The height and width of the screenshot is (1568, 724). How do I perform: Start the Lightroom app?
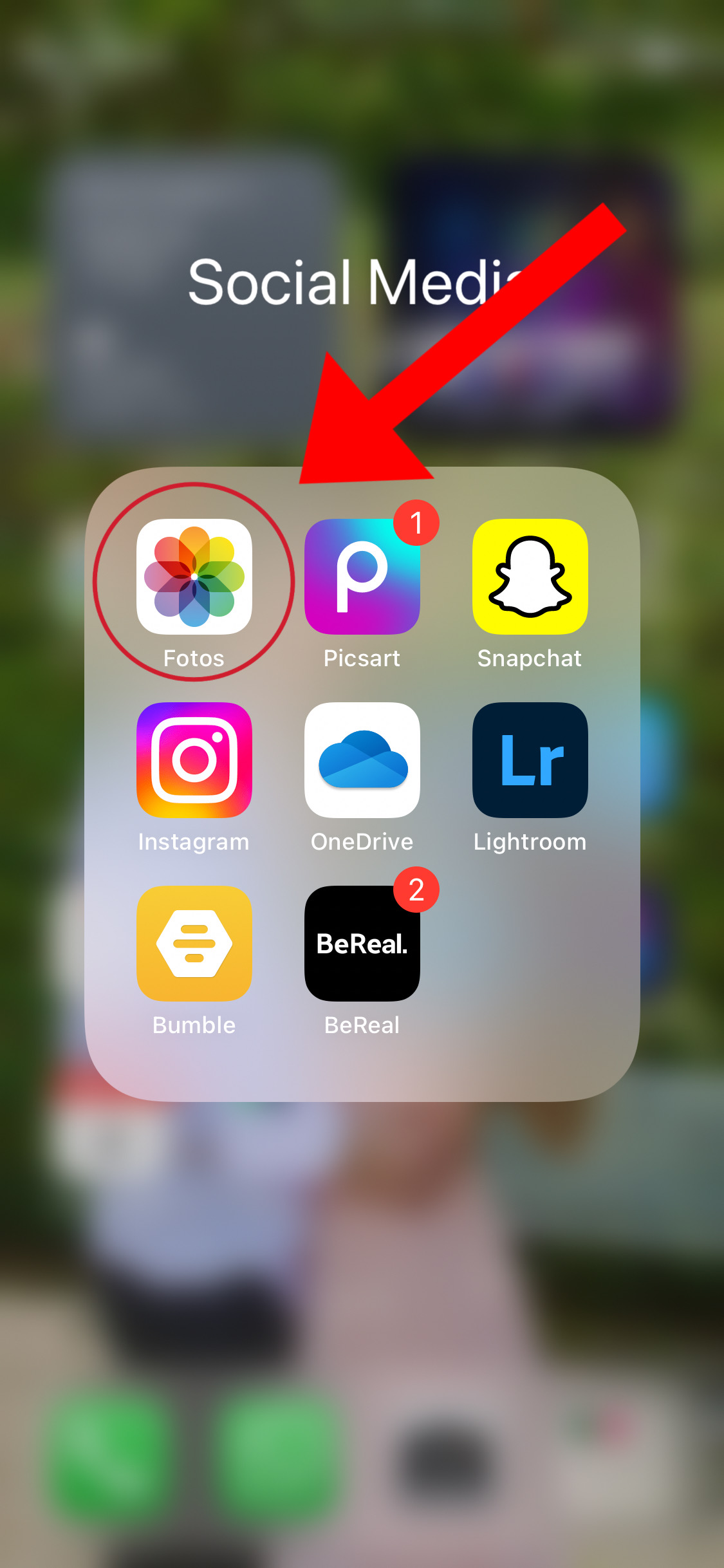tap(530, 760)
